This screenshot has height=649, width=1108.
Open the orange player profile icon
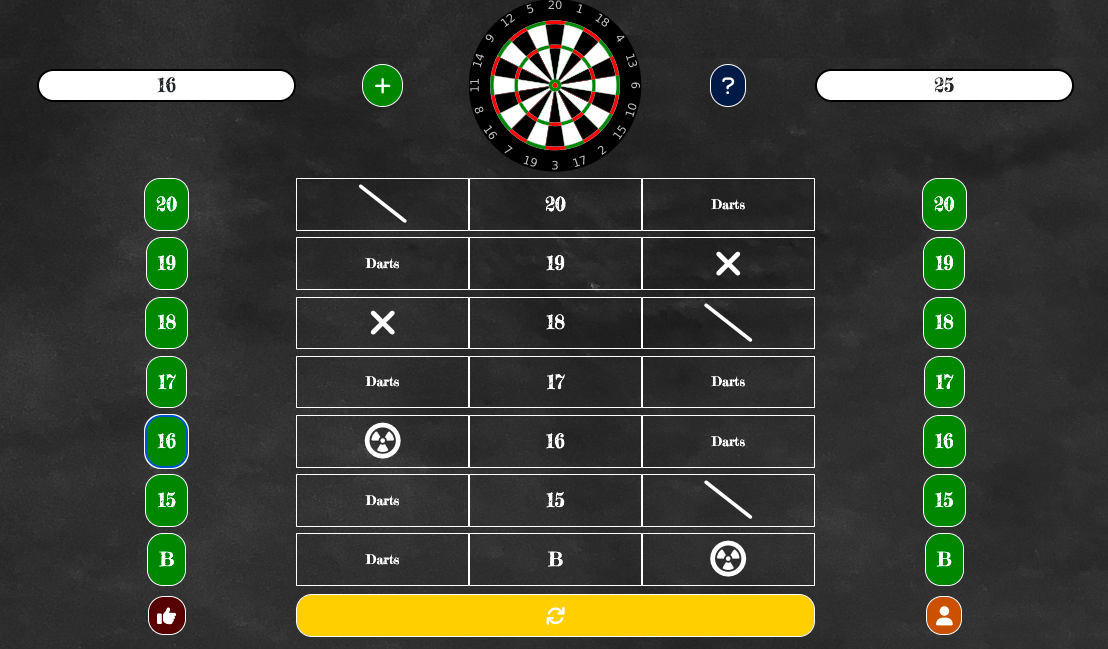[x=944, y=616]
